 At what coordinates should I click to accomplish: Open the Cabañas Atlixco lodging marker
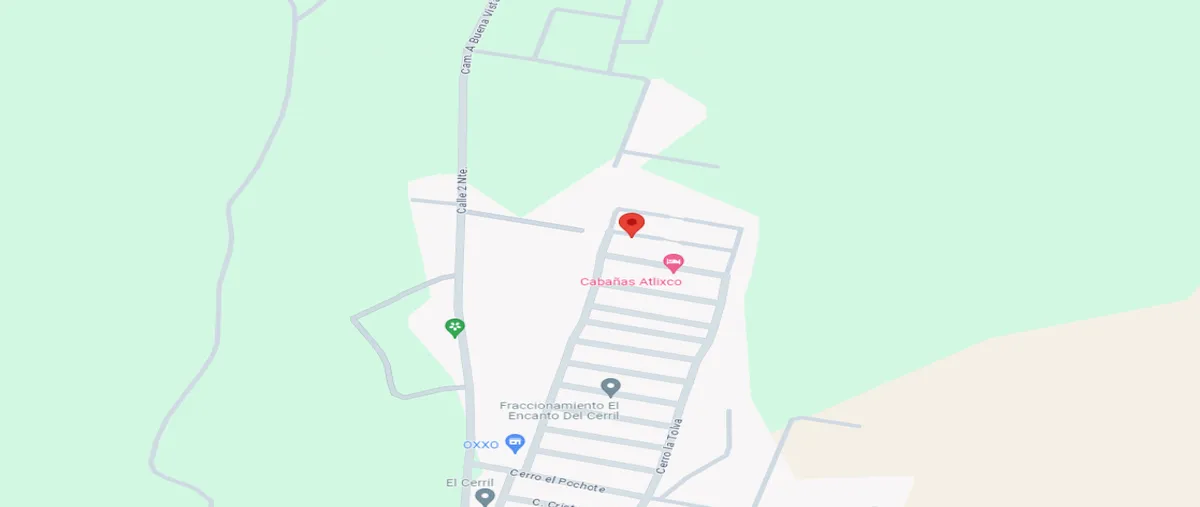click(674, 263)
